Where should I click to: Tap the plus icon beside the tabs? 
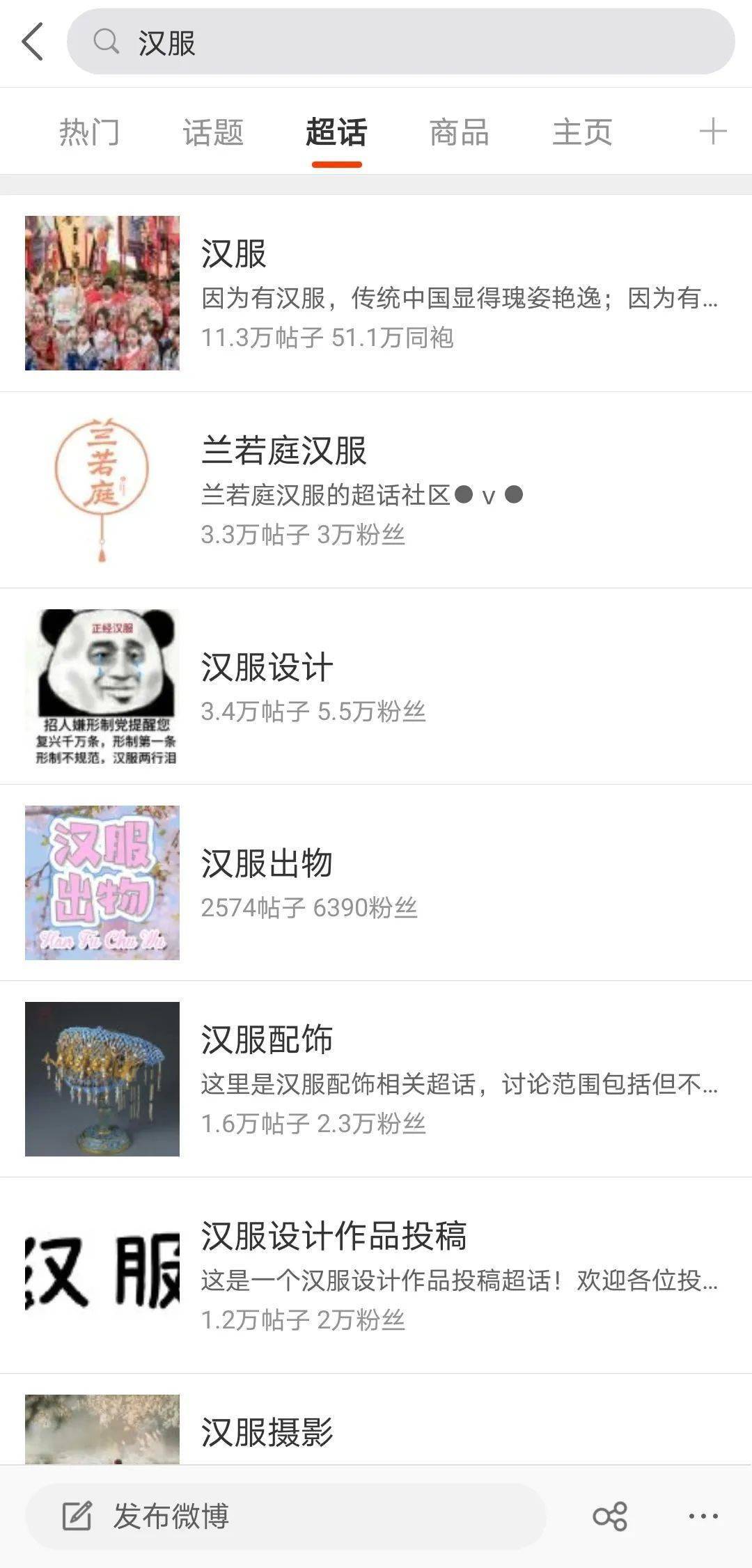(x=712, y=132)
